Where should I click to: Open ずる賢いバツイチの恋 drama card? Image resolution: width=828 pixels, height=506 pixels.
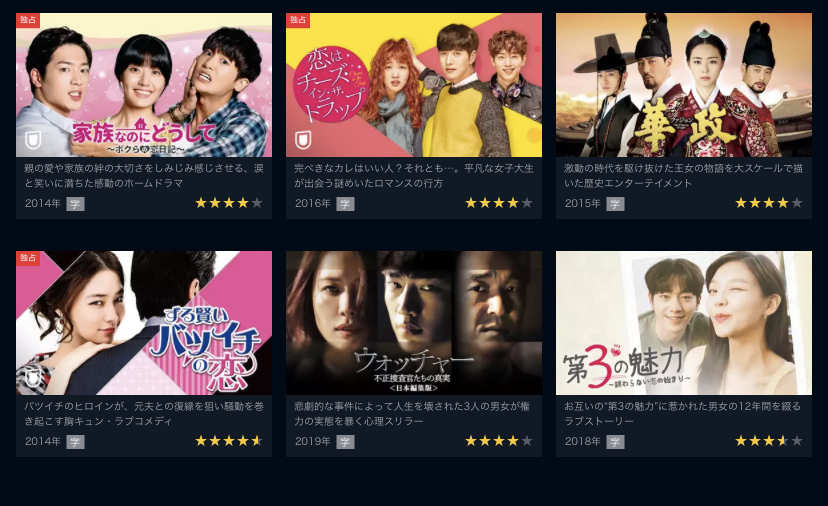(143, 323)
